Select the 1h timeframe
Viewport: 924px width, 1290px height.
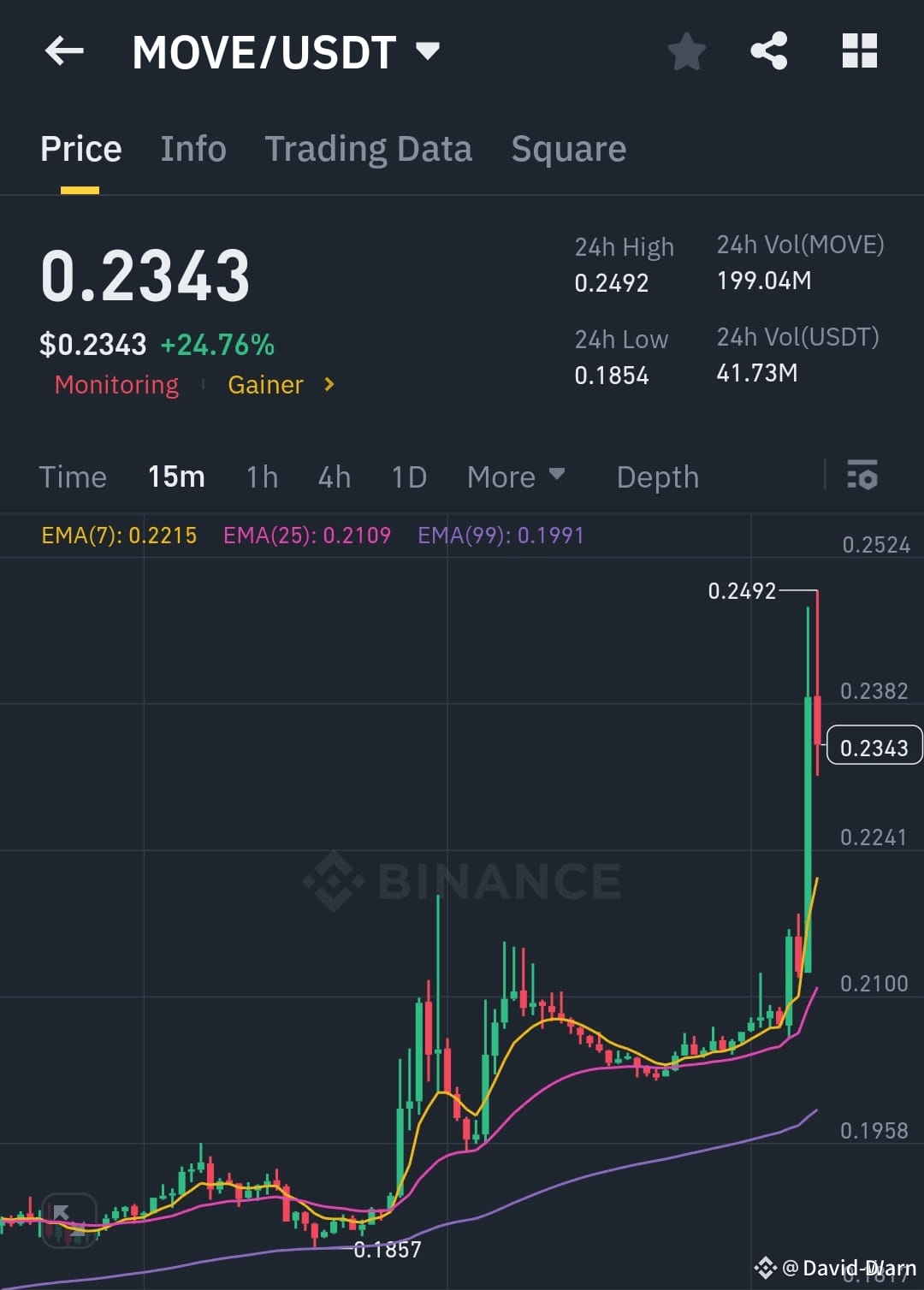tap(261, 476)
